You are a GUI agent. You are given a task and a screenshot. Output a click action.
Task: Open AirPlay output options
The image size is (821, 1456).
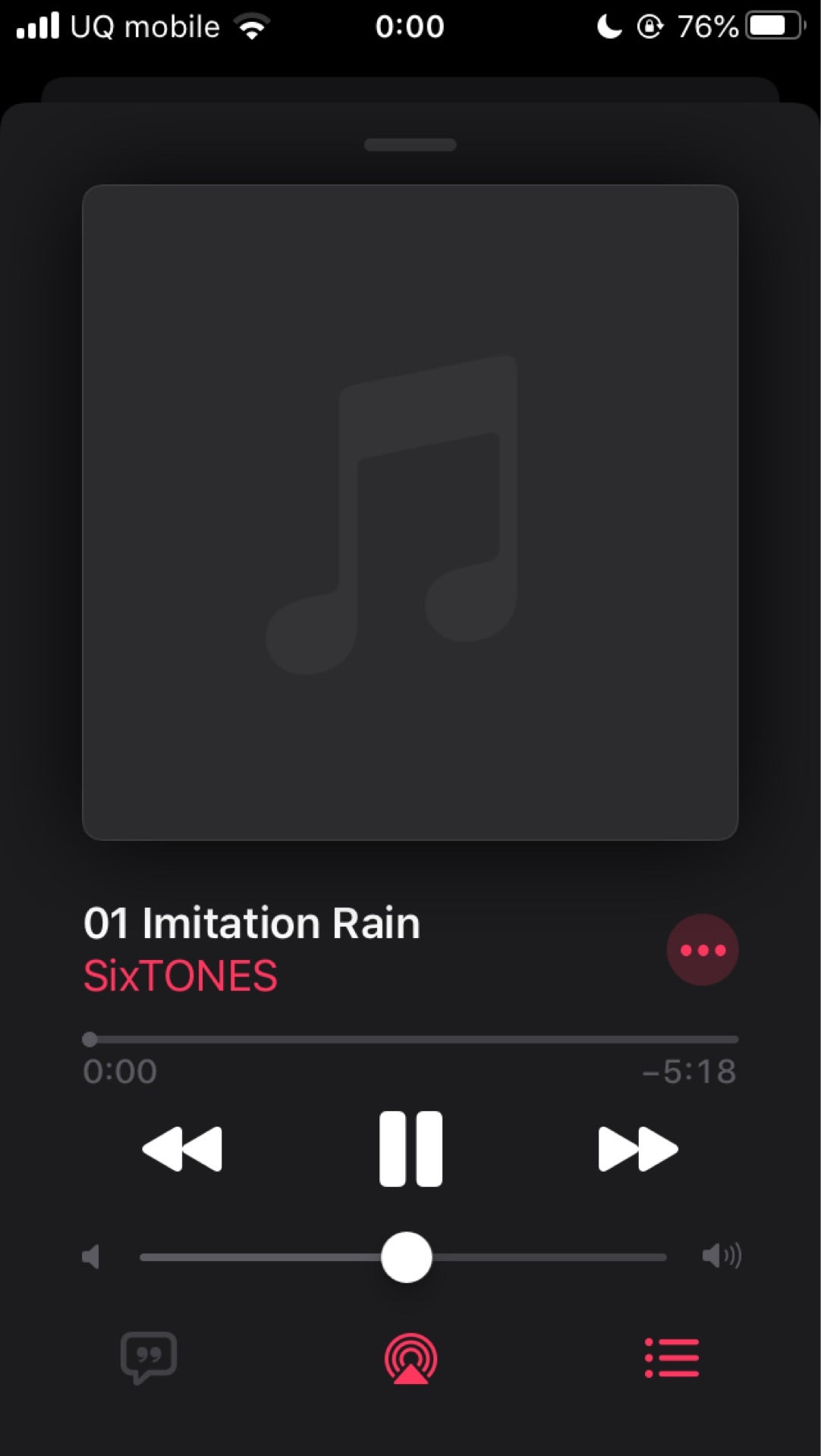tap(410, 1358)
